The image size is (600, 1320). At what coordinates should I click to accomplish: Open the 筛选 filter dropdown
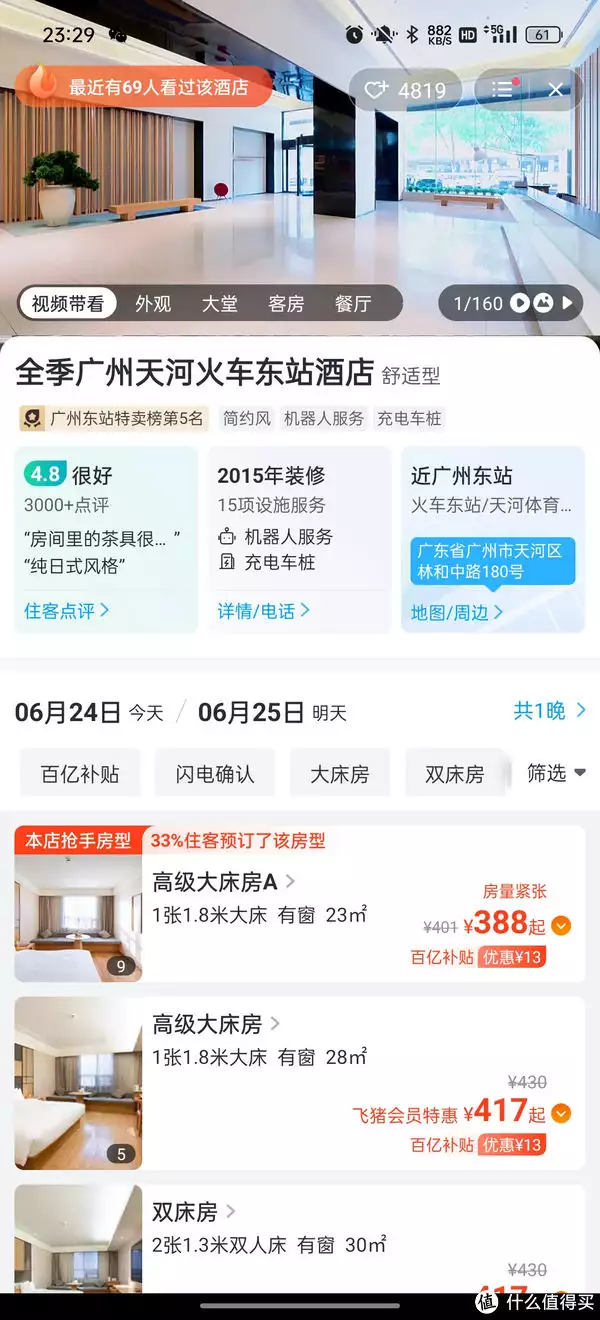coord(556,773)
